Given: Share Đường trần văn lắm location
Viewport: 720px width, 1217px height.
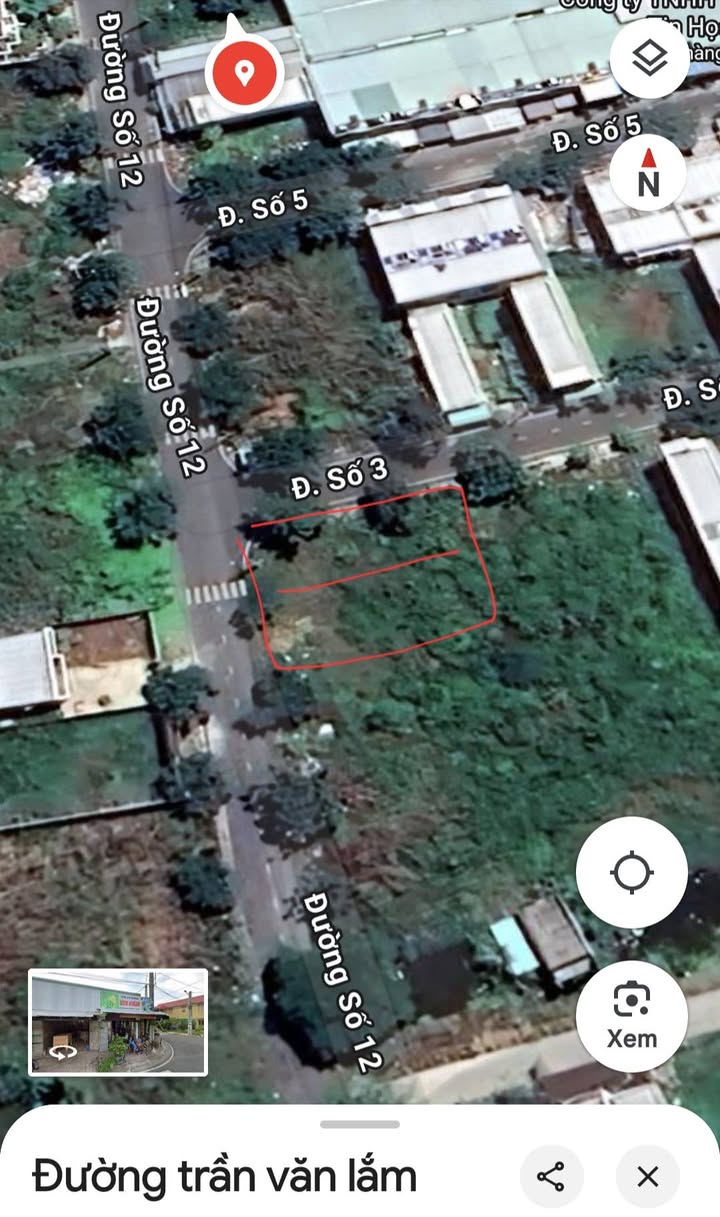Looking at the screenshot, I should tap(551, 1177).
